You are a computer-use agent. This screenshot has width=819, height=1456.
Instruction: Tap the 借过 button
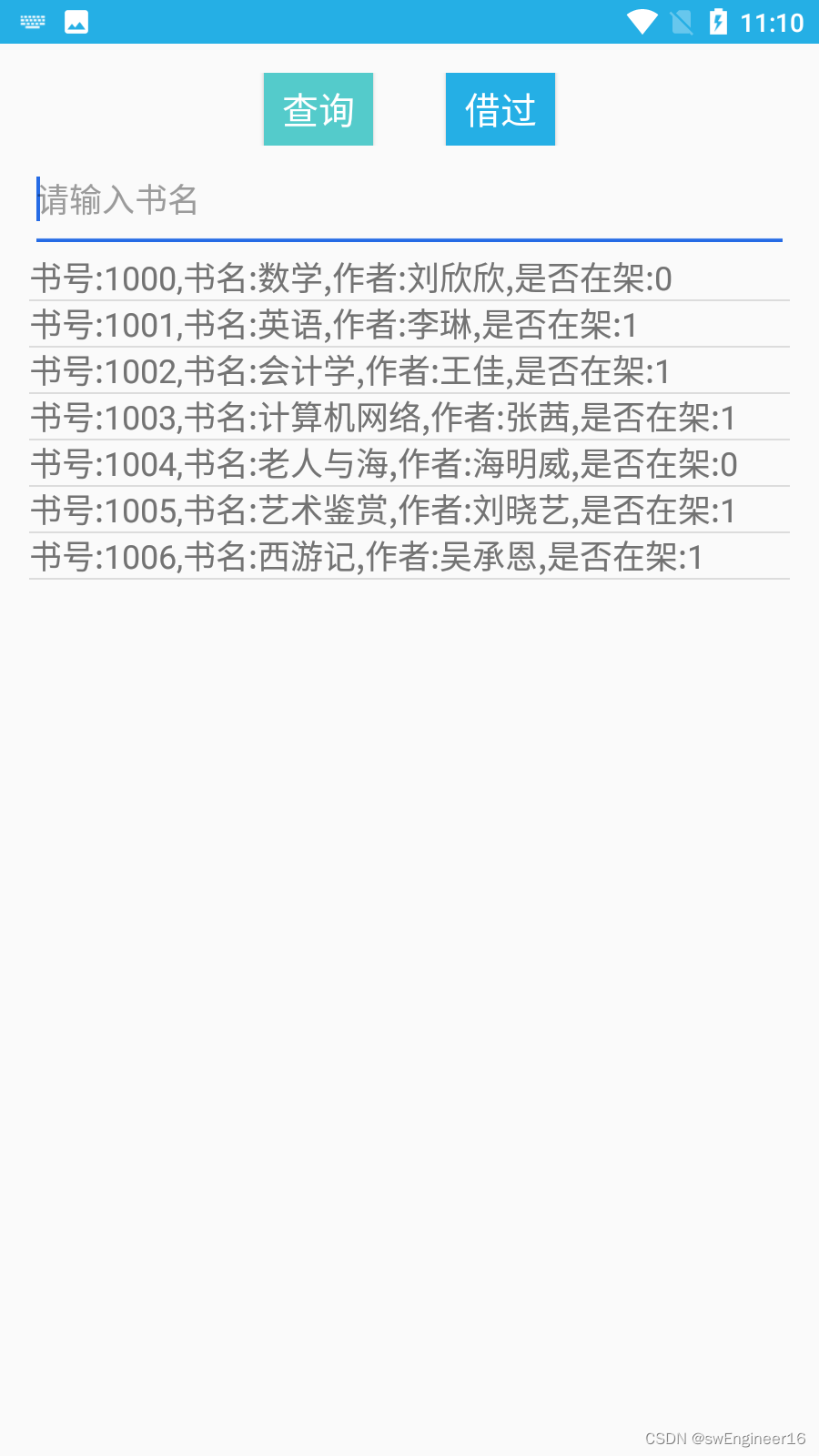[500, 109]
